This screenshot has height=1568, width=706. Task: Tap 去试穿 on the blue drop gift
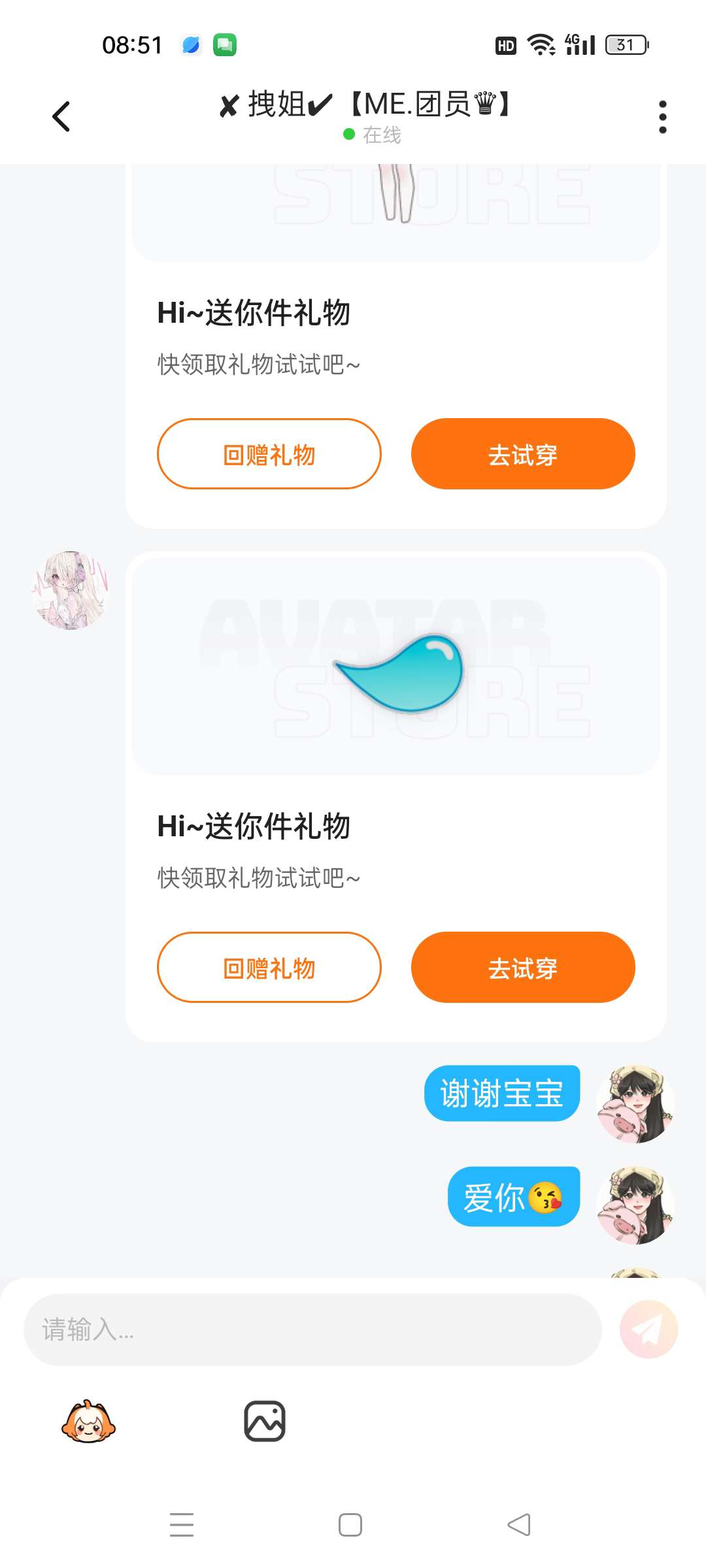(x=522, y=967)
